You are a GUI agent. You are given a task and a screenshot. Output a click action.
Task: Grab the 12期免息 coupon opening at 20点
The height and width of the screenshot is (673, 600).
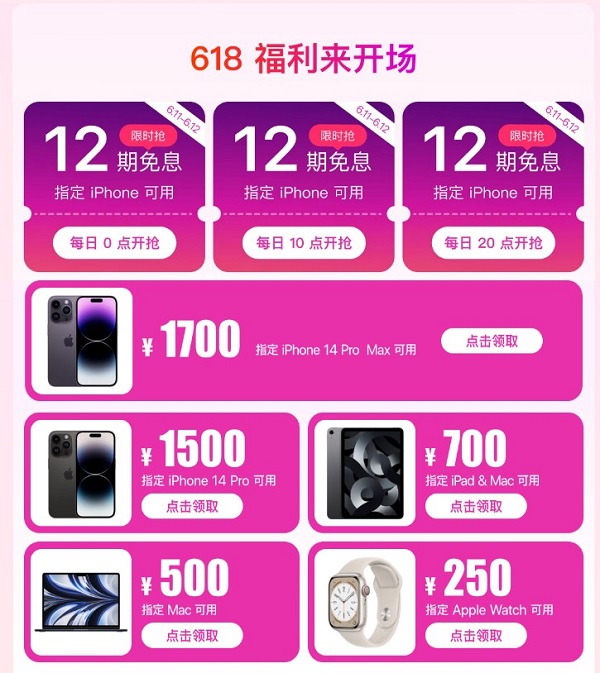(493, 243)
